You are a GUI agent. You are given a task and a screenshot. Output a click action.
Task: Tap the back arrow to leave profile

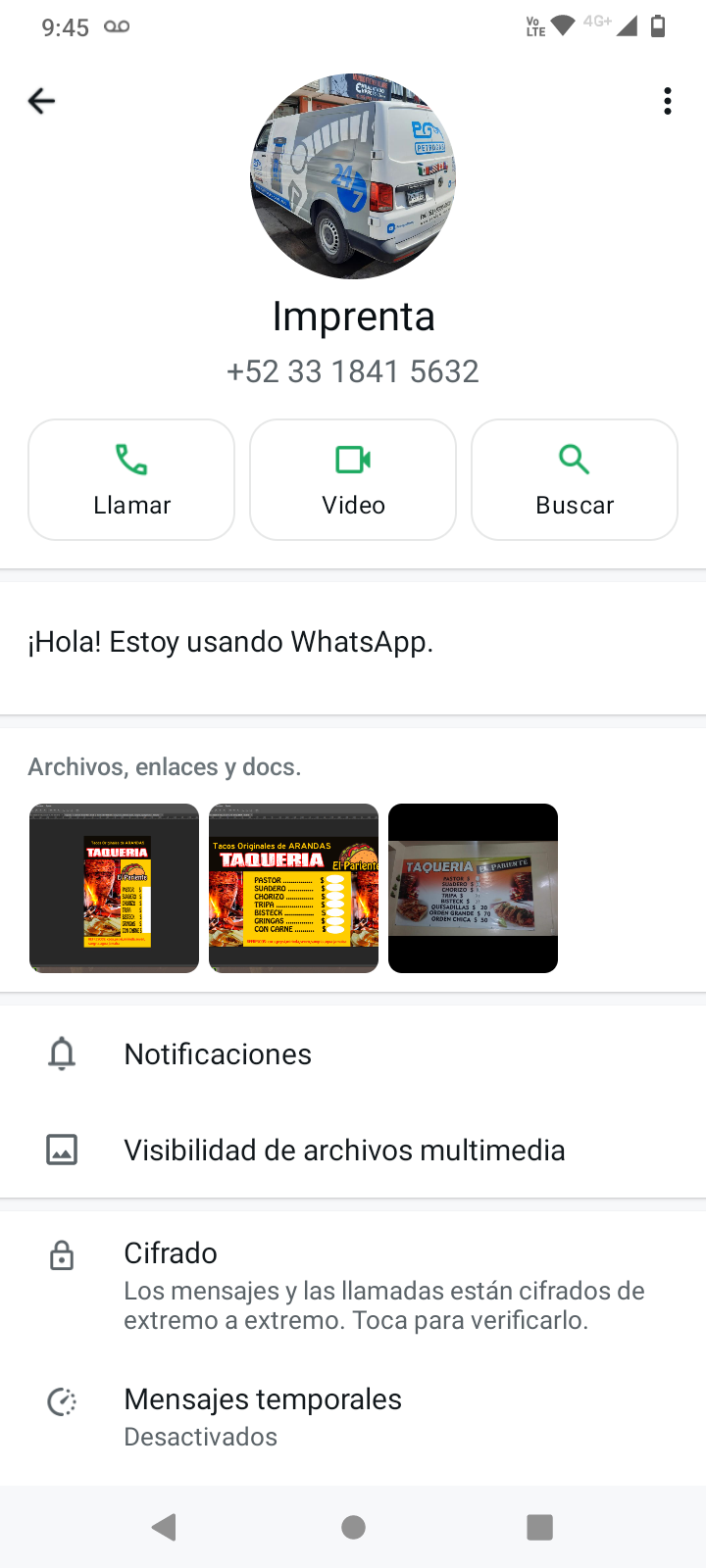pyautogui.click(x=41, y=100)
